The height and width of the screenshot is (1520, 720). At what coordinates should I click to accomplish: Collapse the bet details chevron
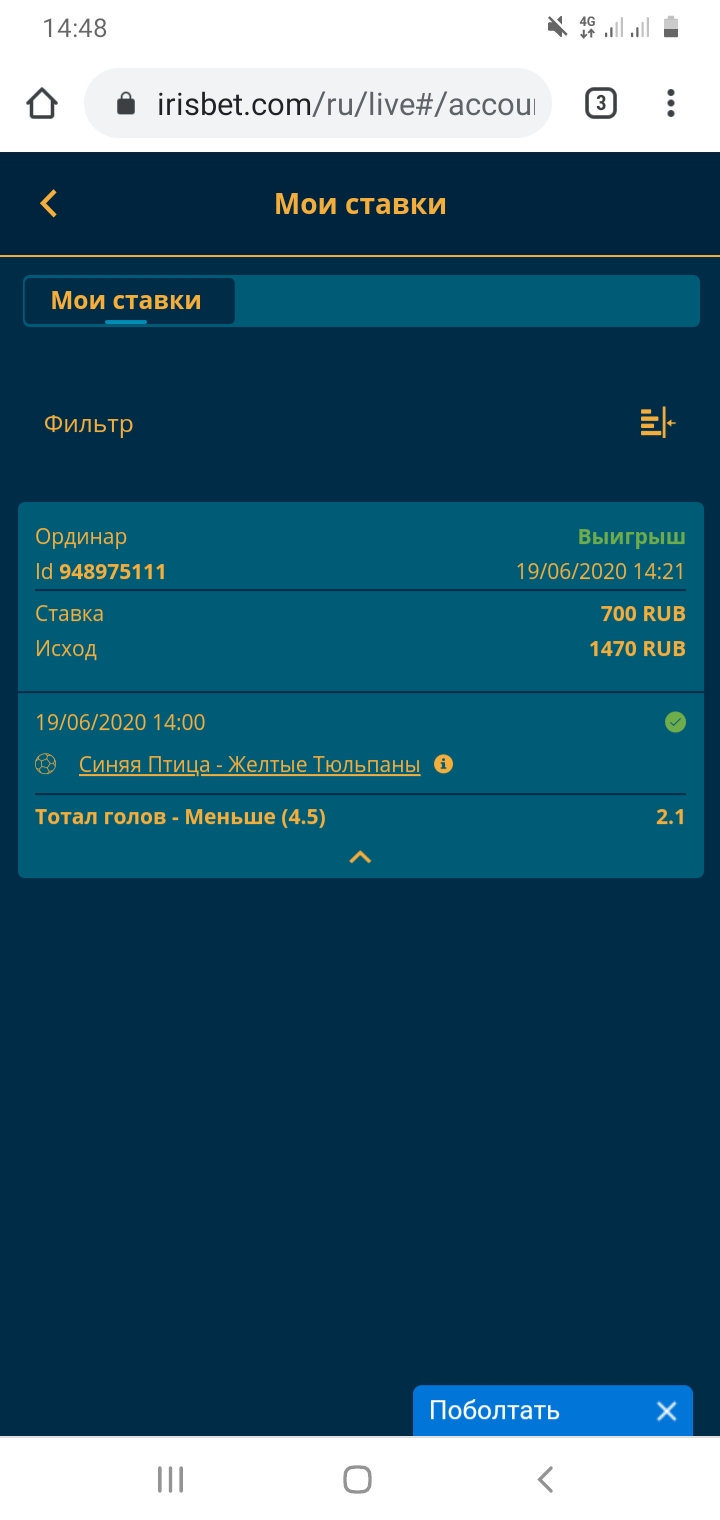(x=360, y=857)
